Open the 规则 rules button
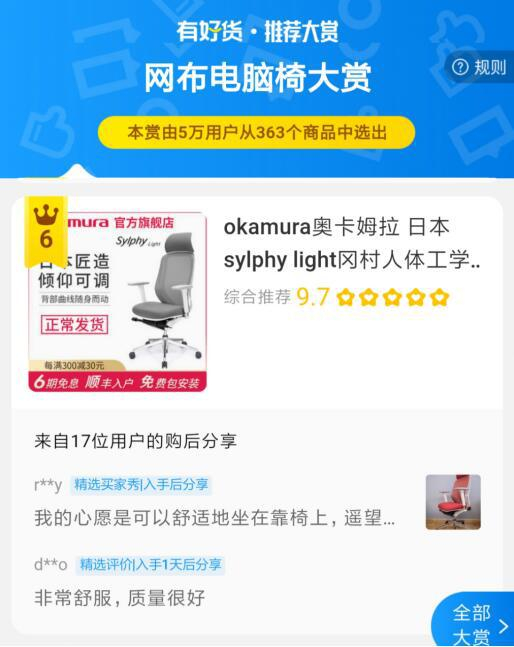This screenshot has height=647, width=514. coord(479,67)
